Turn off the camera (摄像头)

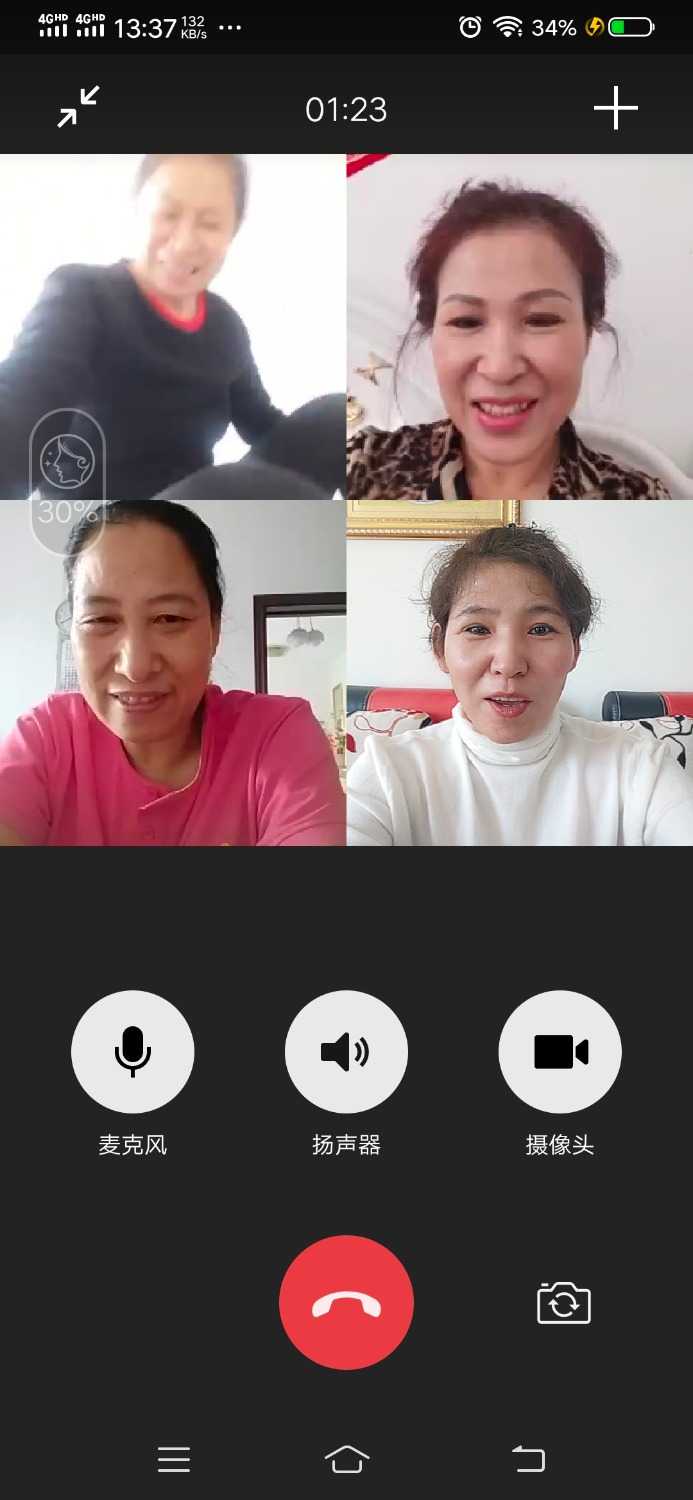pos(560,1052)
